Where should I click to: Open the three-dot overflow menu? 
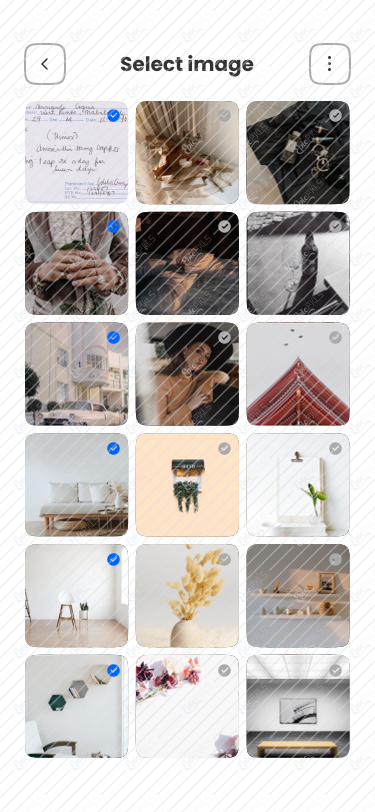[x=330, y=64]
